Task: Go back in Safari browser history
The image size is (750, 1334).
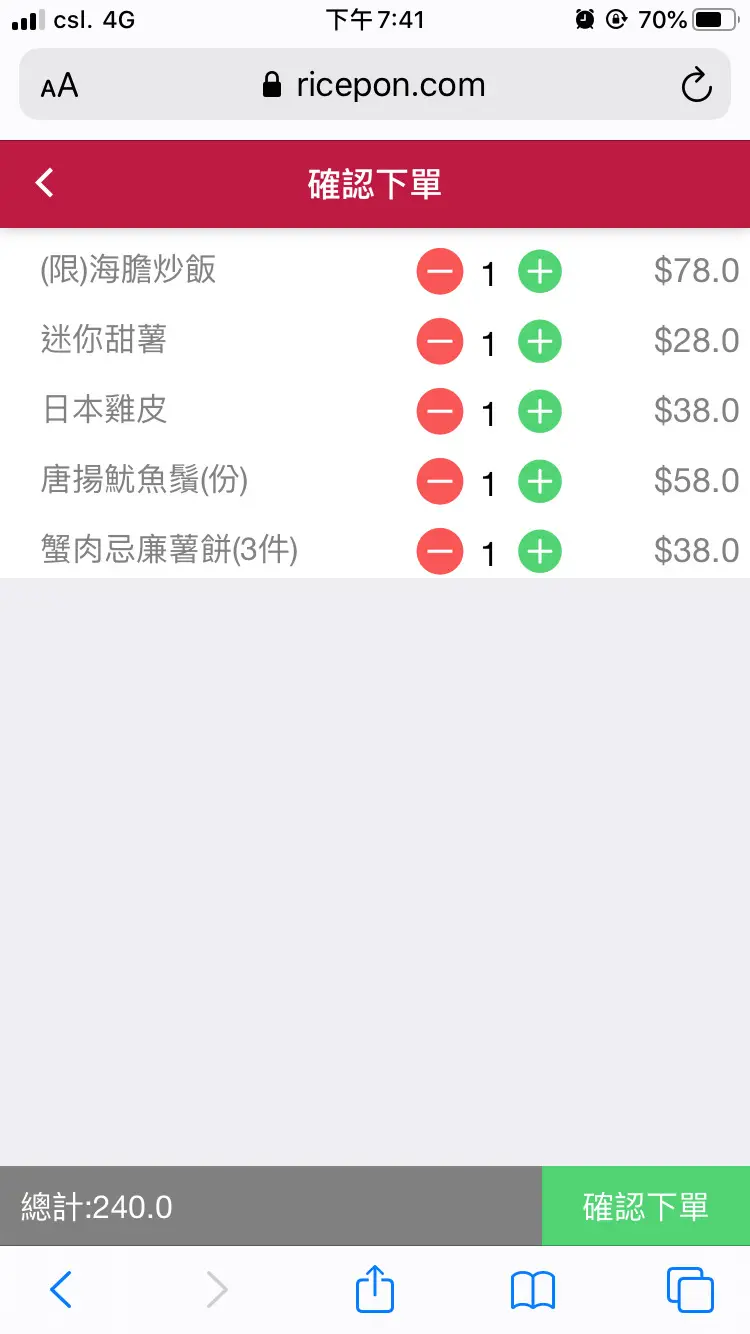Action: pyautogui.click(x=61, y=1290)
